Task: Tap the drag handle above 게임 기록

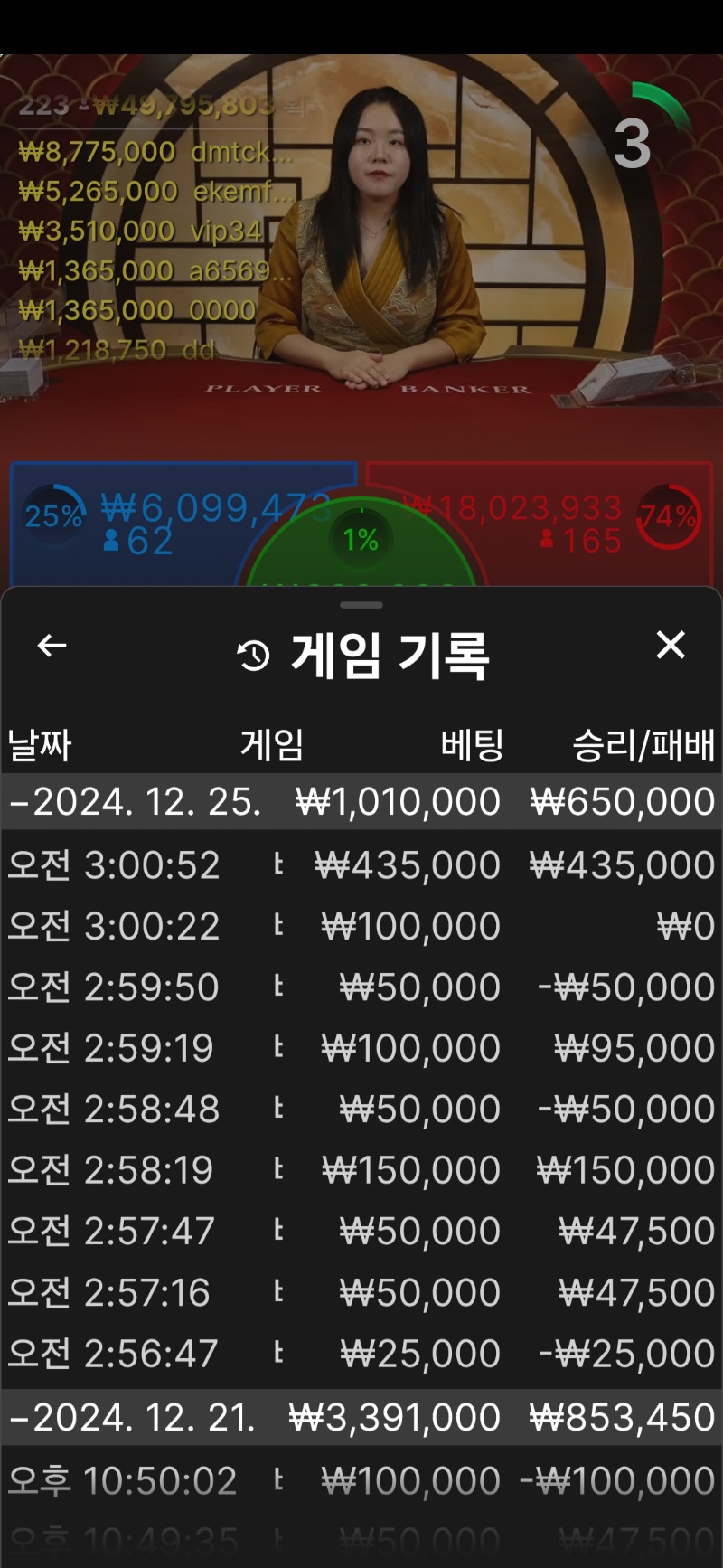Action: coord(361,605)
